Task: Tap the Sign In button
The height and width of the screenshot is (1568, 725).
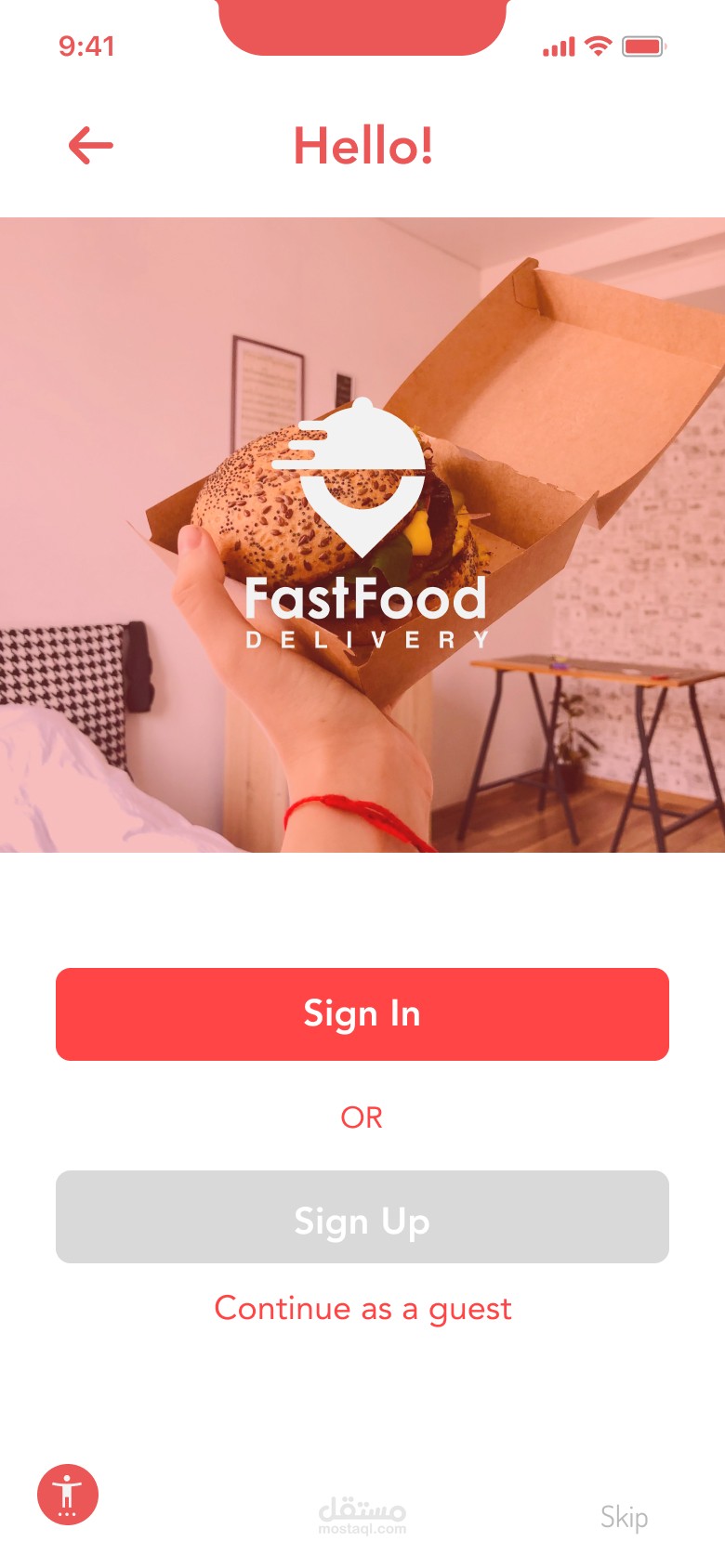Action: point(362,1014)
